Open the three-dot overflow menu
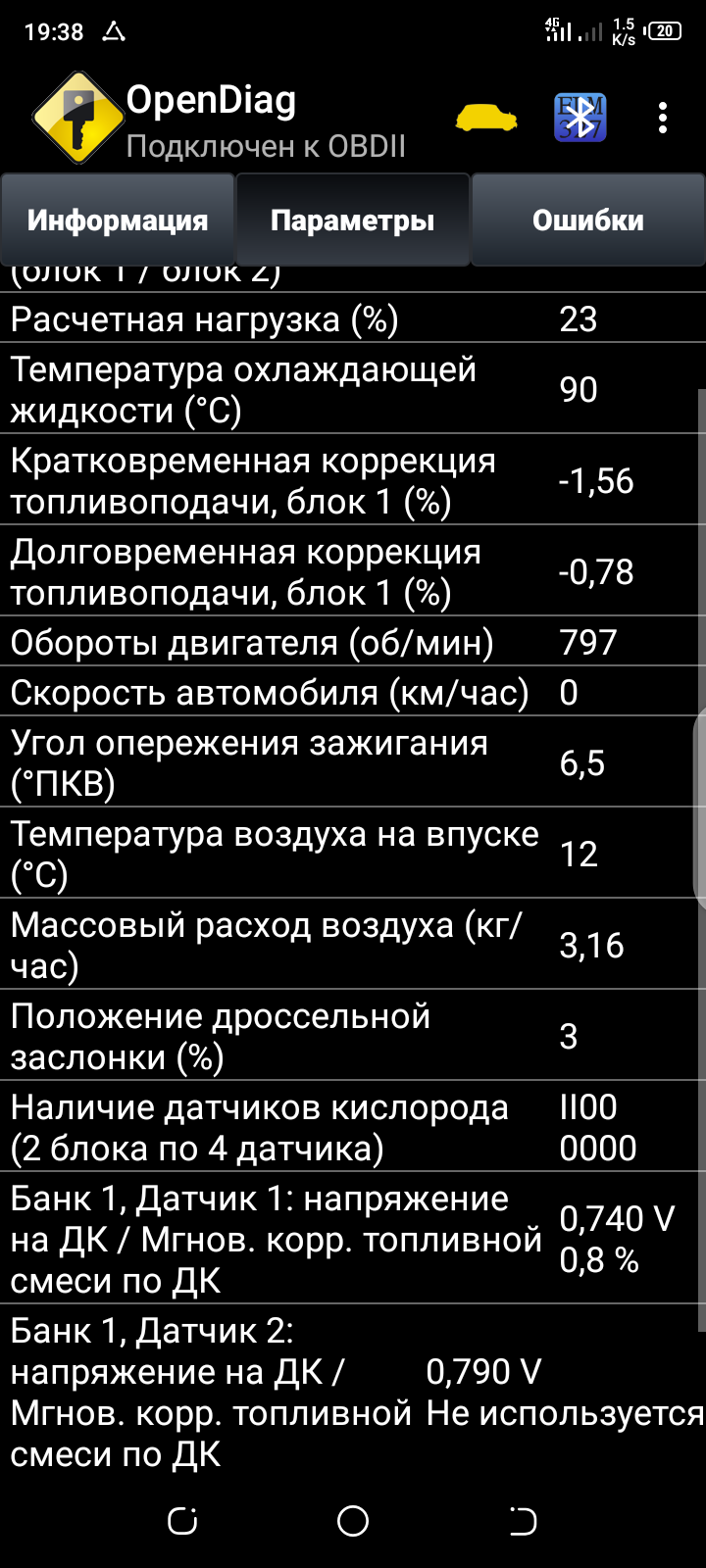Viewport: 706px width, 1568px height. [x=663, y=118]
